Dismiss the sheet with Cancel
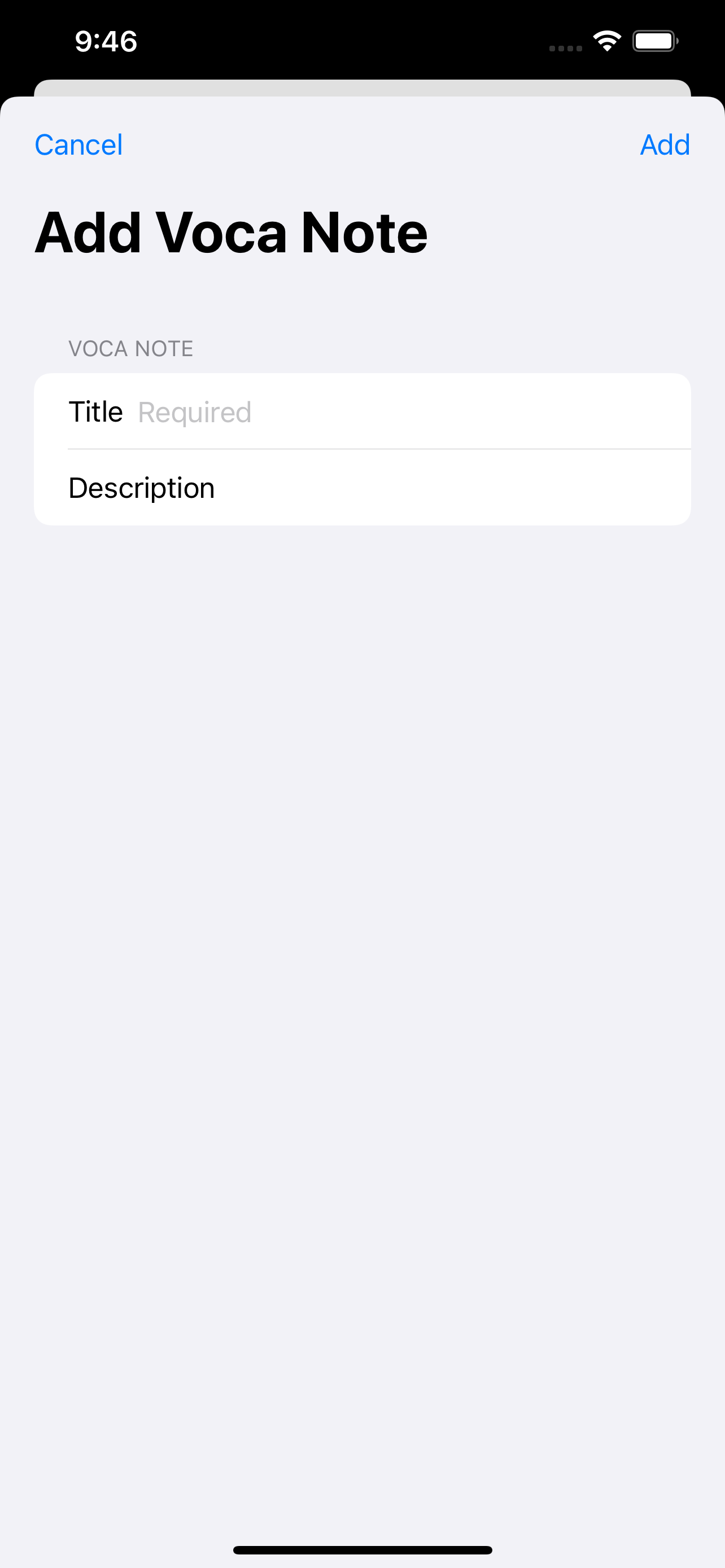Image resolution: width=725 pixels, height=1568 pixels. pyautogui.click(x=78, y=144)
